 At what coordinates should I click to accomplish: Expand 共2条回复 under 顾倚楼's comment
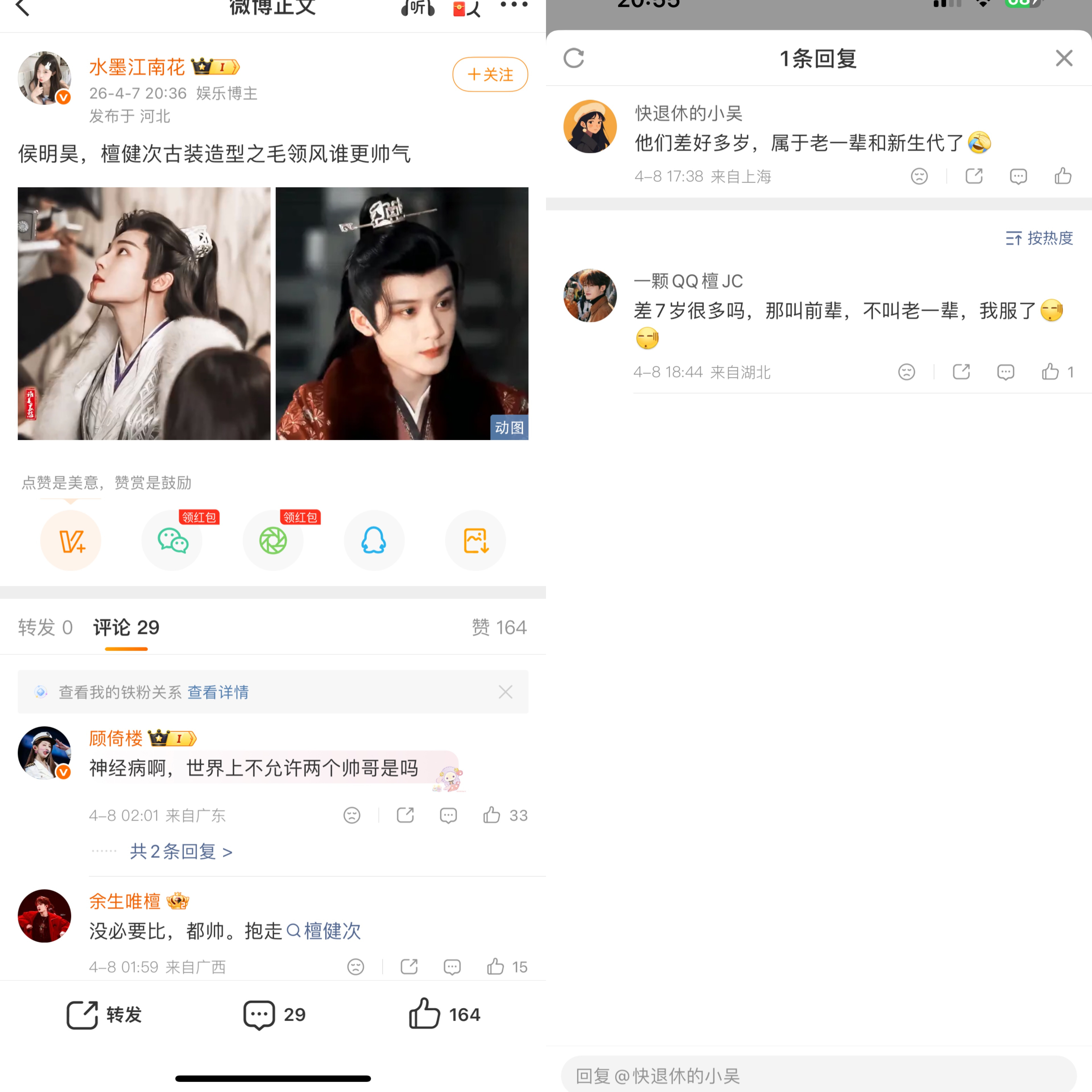pos(181,851)
